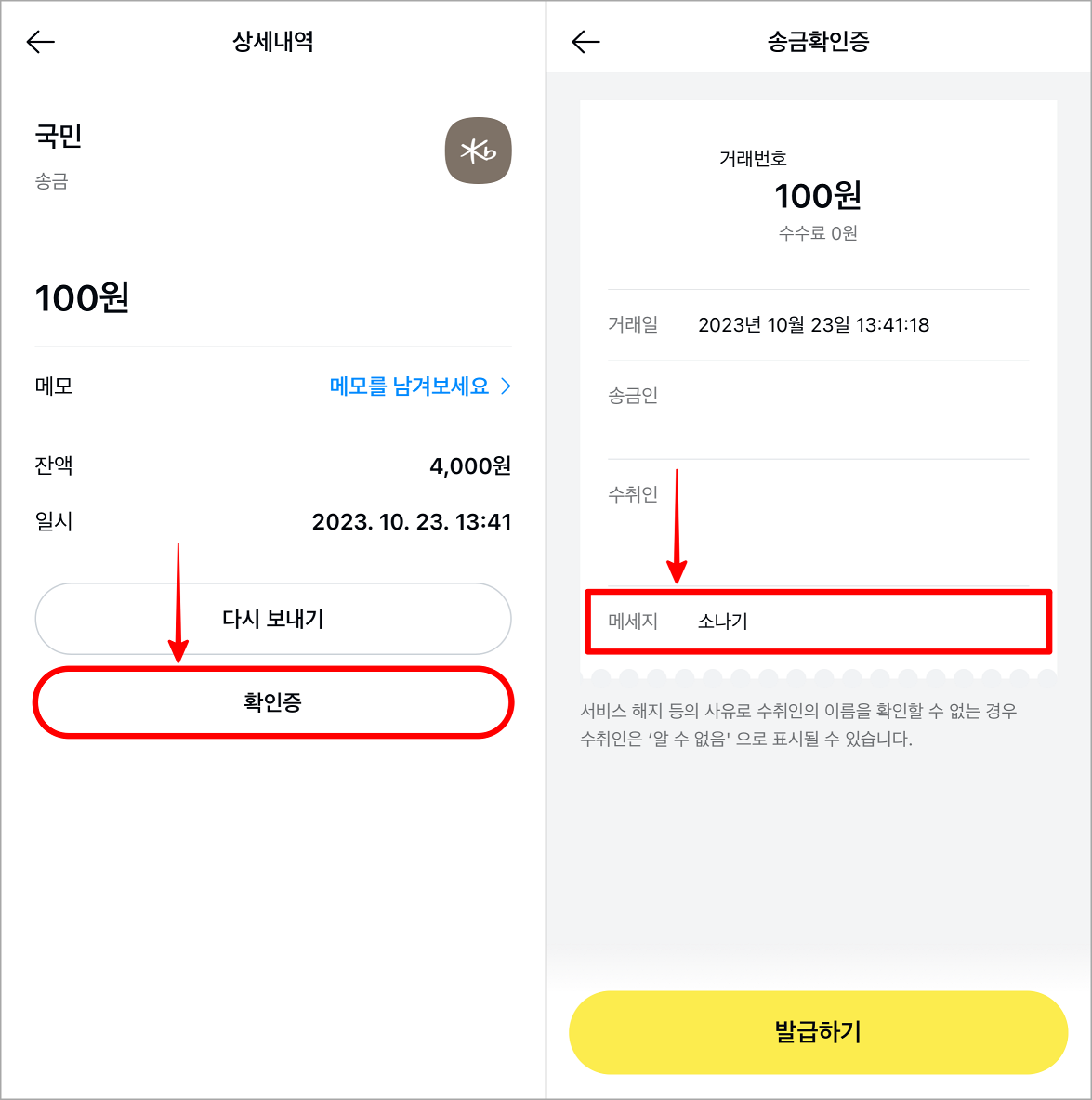Tap the yellow '발급하기' button
This screenshot has width=1092, height=1100.
(x=817, y=1032)
